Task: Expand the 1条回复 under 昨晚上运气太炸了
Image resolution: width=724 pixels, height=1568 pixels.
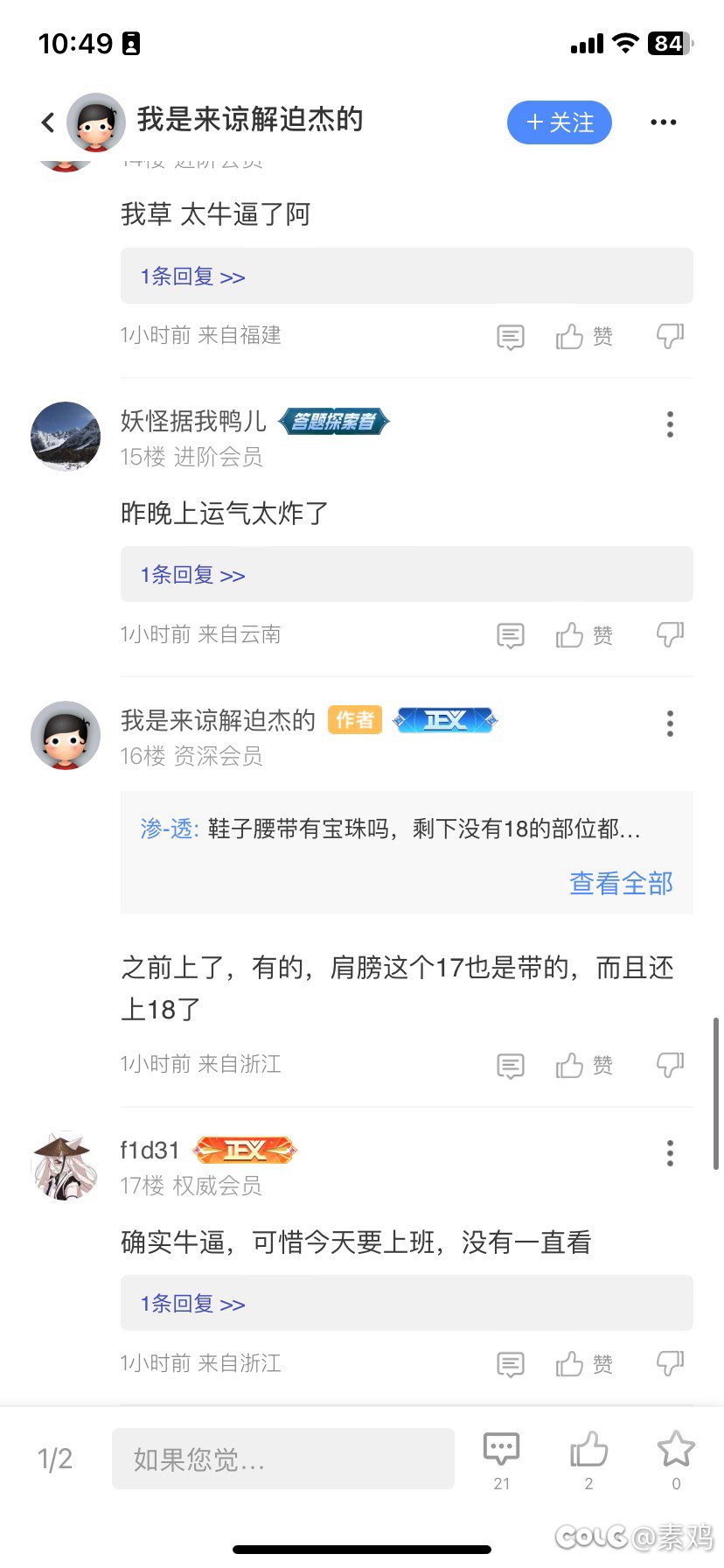Action: click(x=407, y=575)
